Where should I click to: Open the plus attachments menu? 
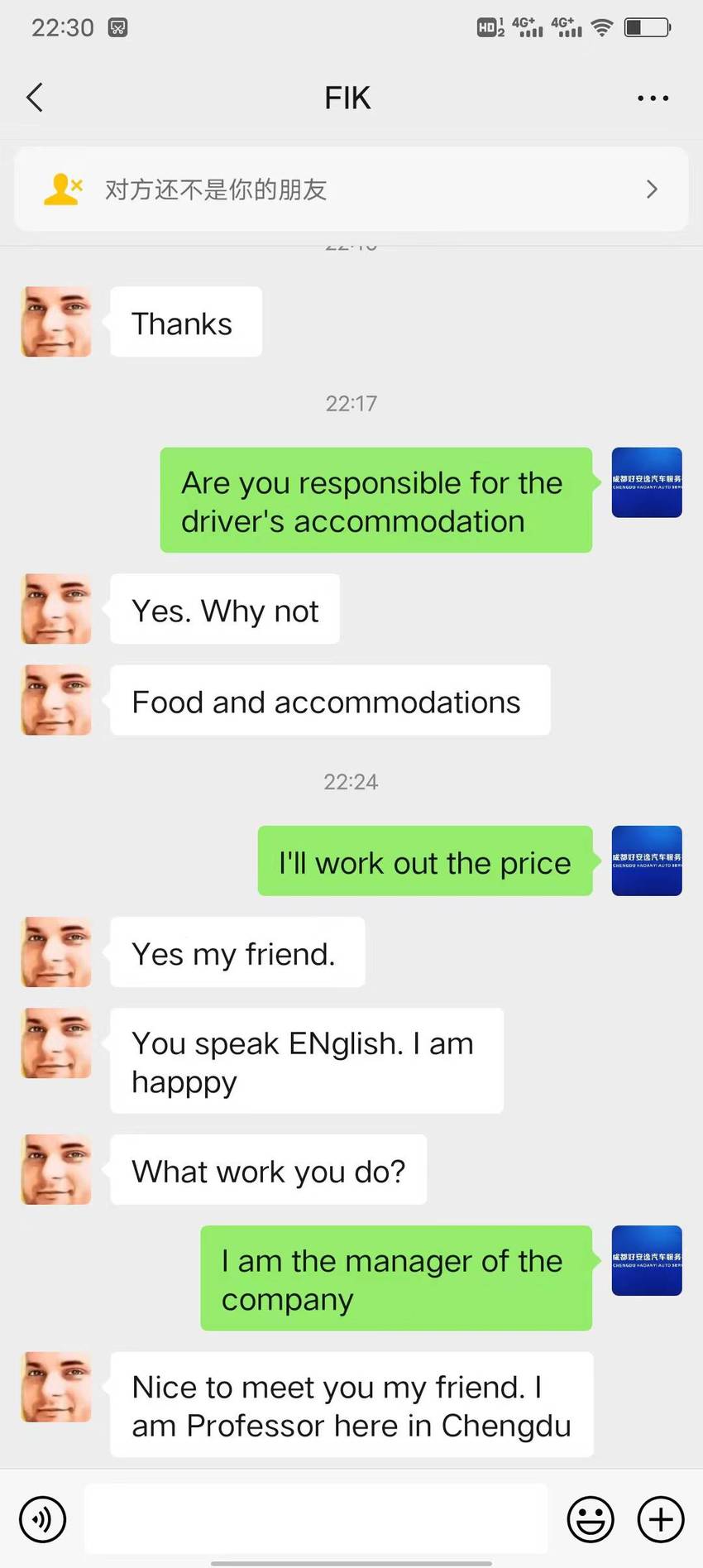tap(661, 1519)
